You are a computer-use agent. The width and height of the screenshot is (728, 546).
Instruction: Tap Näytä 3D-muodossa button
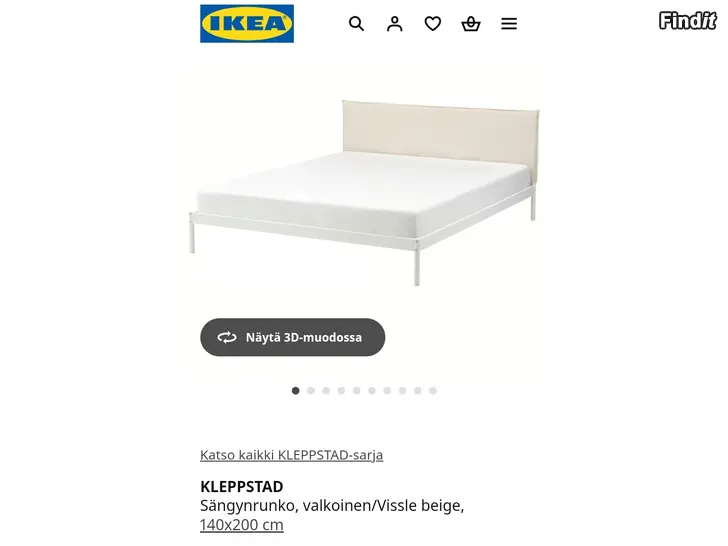292,337
